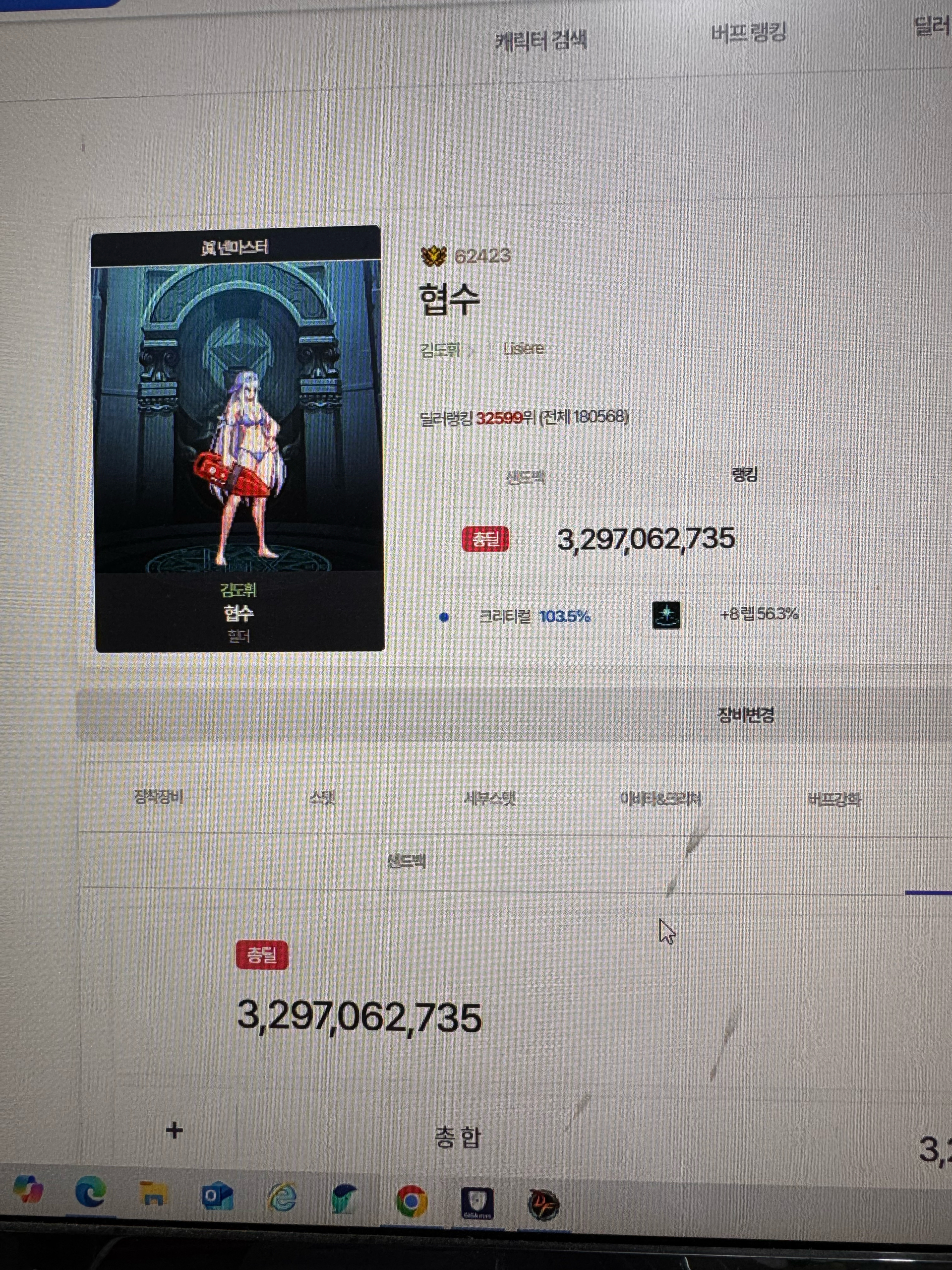Viewport: 952px width, 1270px height.
Task: Launch Chrome from the taskbar
Action: click(412, 1201)
